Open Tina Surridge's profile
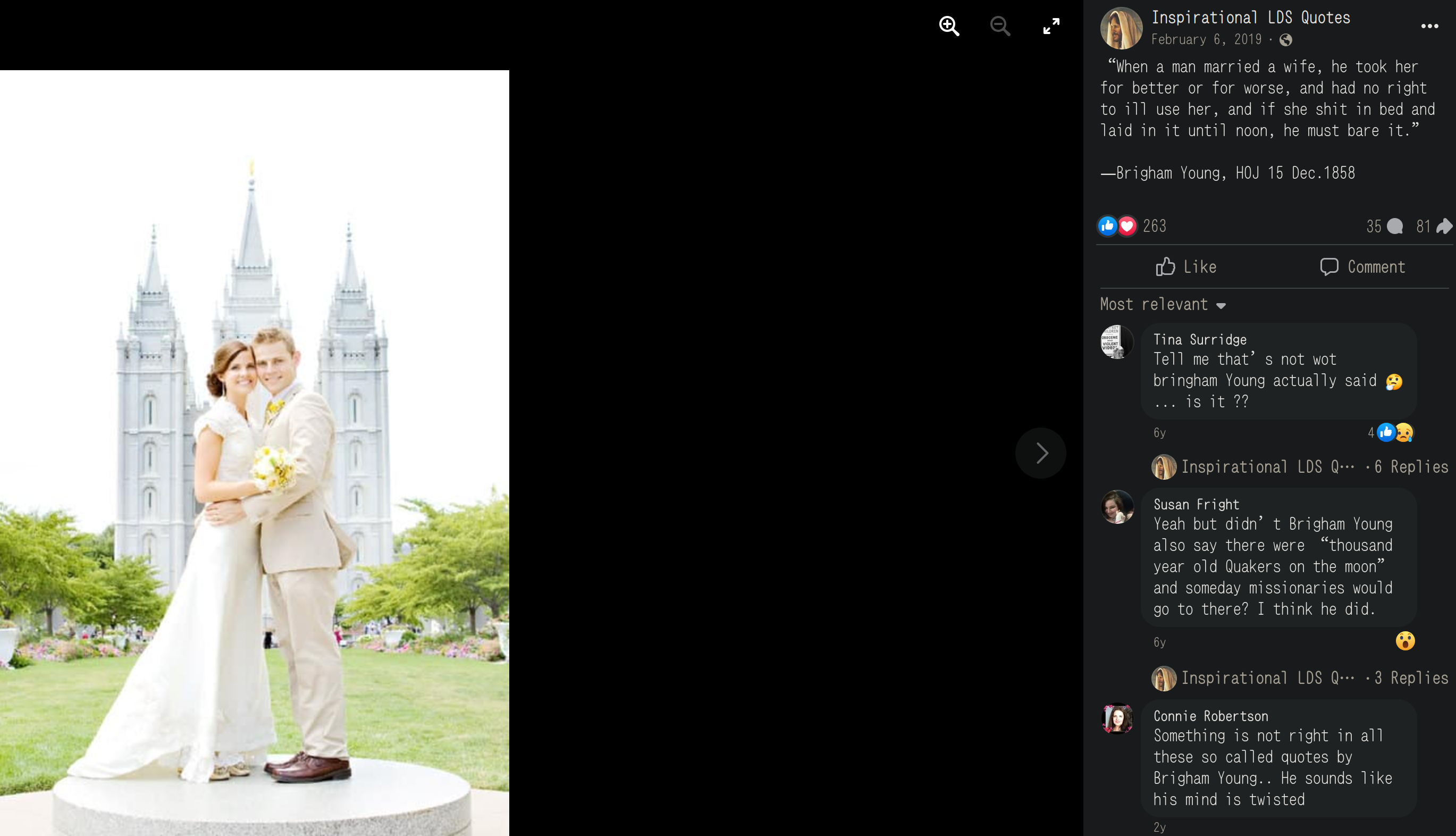 (1199, 339)
